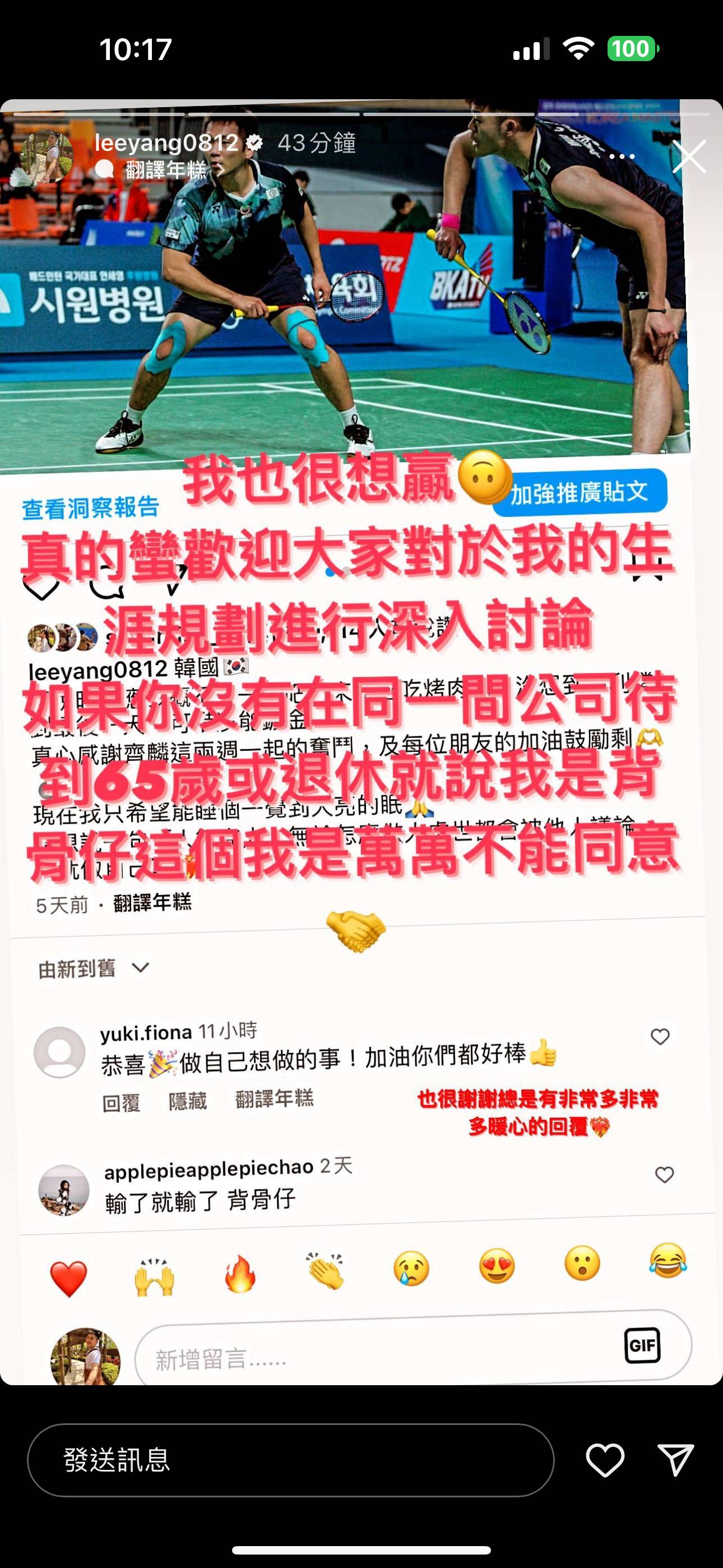Viewport: 723px width, 1568px height.
Task: Open leeyang0812's profile from the story header
Action: (166, 143)
